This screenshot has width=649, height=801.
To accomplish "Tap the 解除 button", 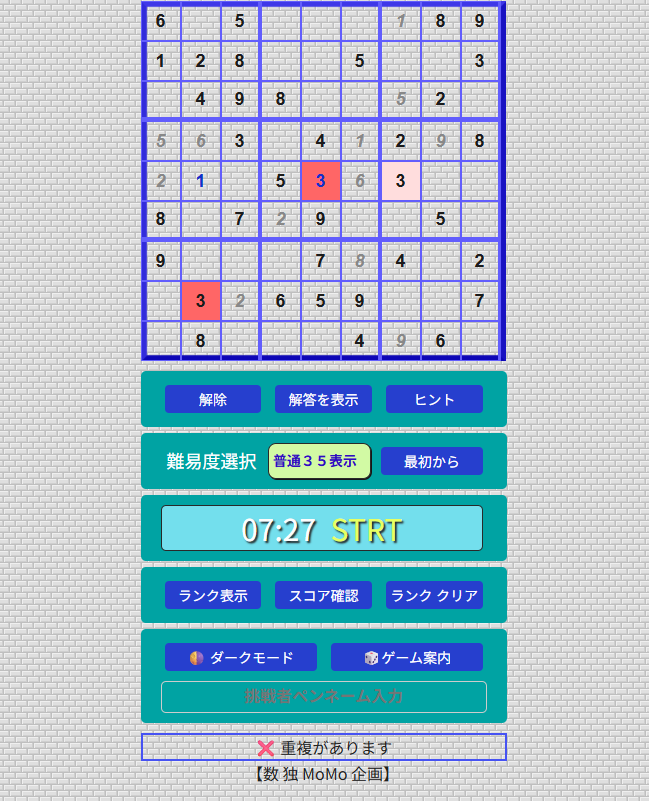I will pos(212,399).
